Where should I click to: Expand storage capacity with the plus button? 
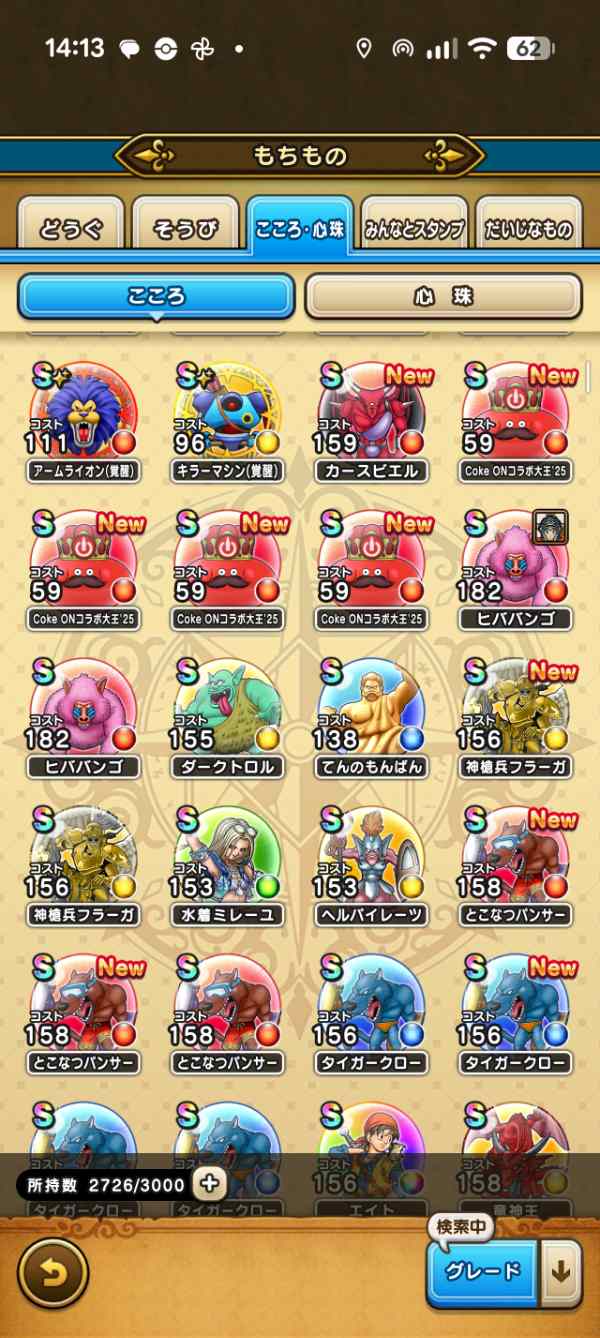(210, 1185)
